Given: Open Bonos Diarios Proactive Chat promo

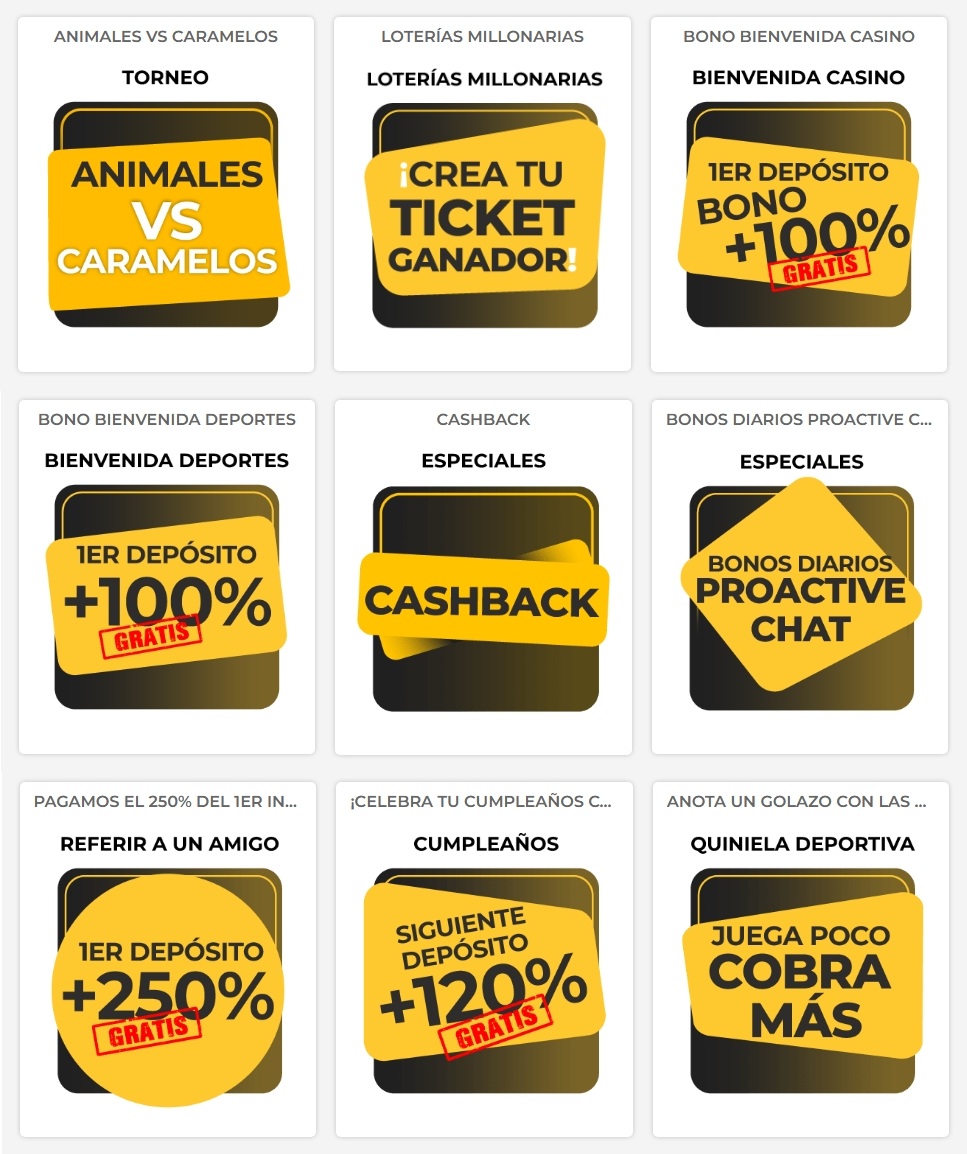Looking at the screenshot, I should (x=800, y=597).
